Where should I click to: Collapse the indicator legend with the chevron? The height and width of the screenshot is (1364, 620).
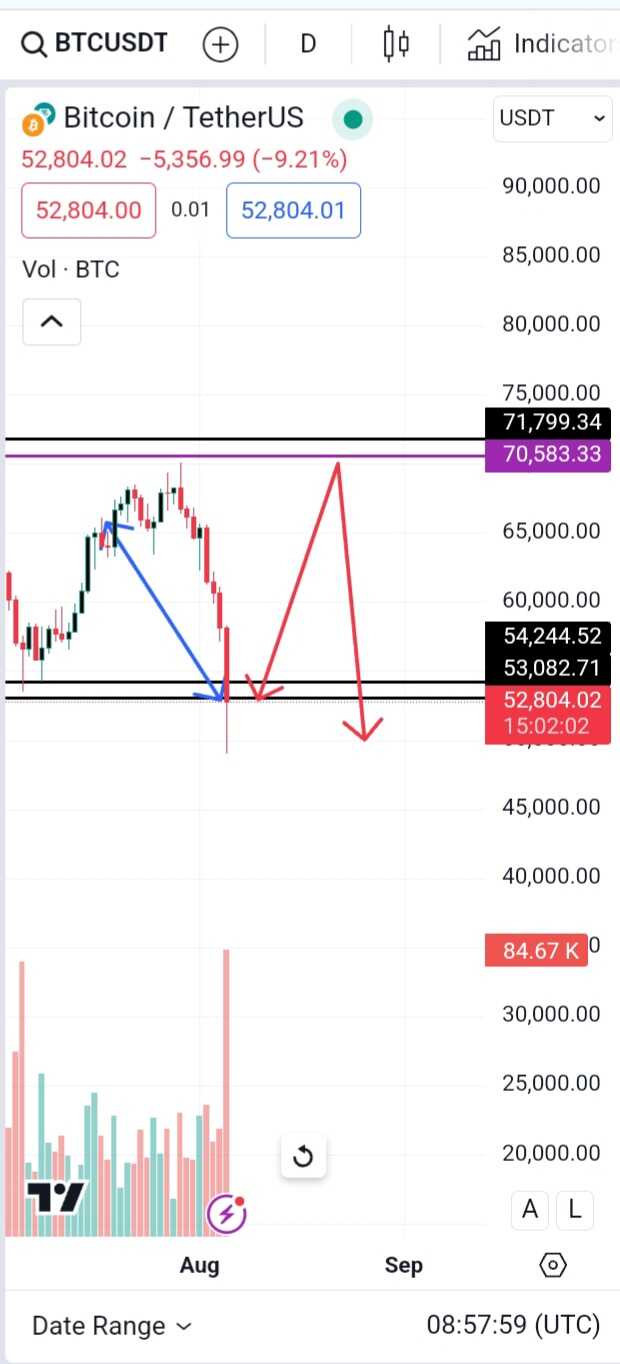52,322
